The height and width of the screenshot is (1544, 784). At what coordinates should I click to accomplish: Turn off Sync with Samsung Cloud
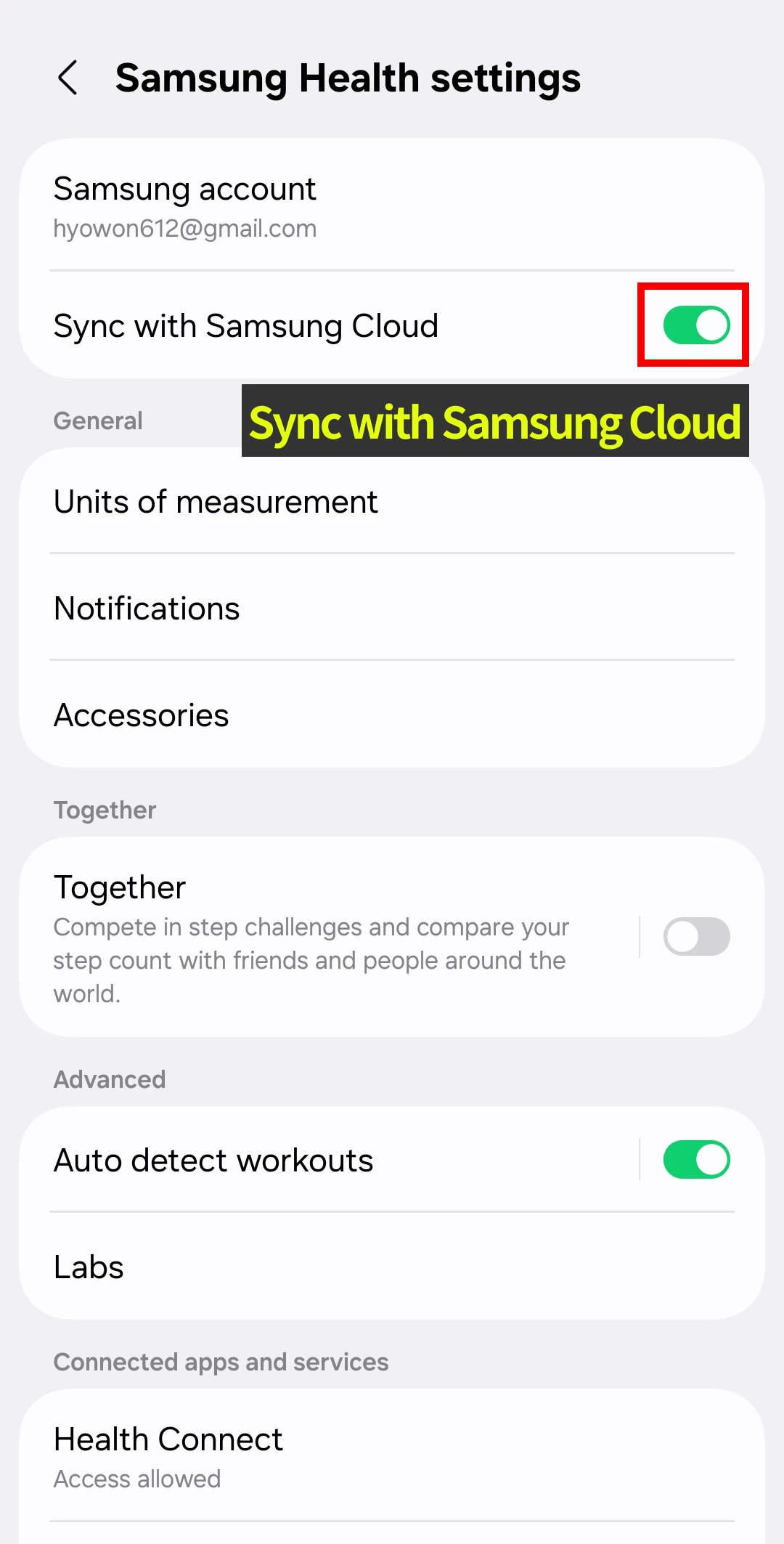[695, 325]
